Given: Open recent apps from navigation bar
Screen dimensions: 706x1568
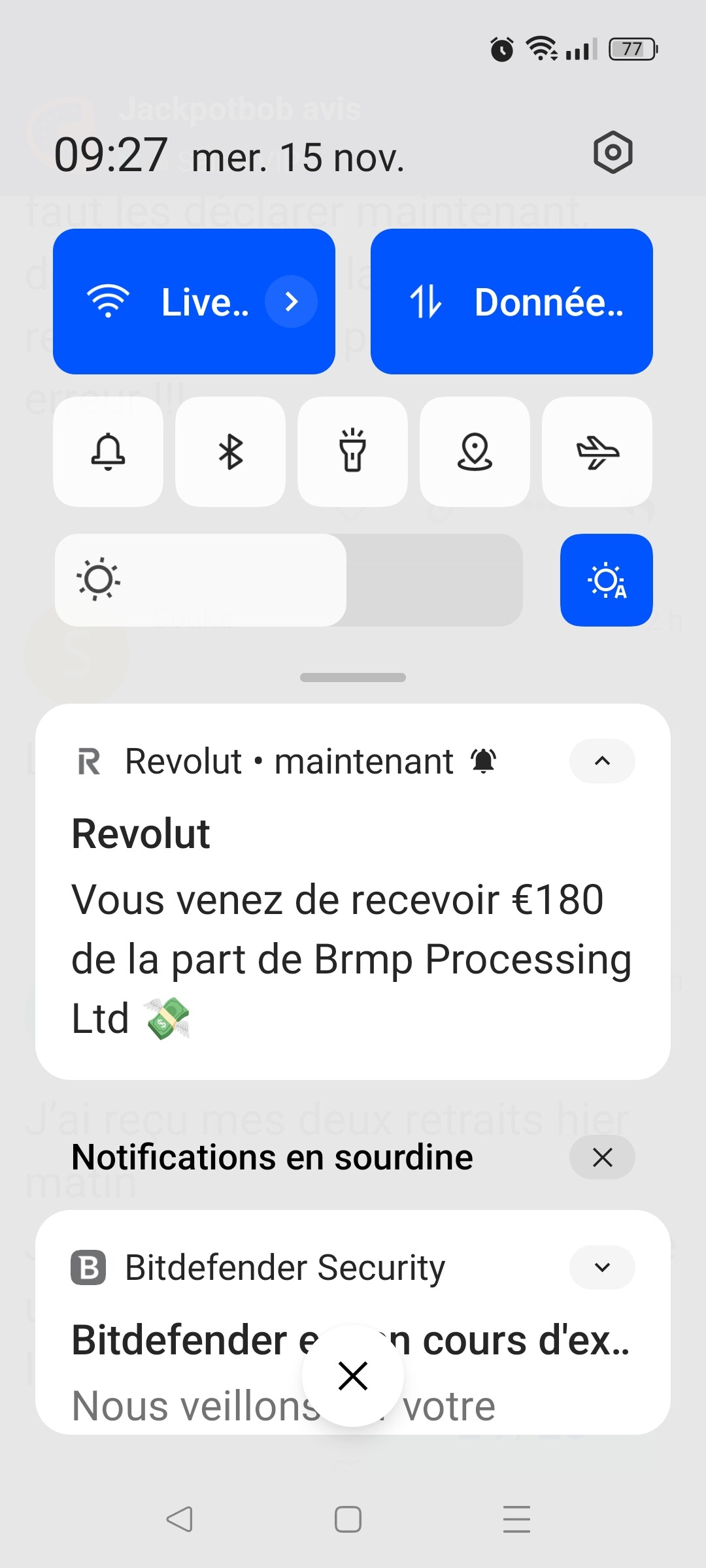Looking at the screenshot, I should click(x=516, y=1519).
